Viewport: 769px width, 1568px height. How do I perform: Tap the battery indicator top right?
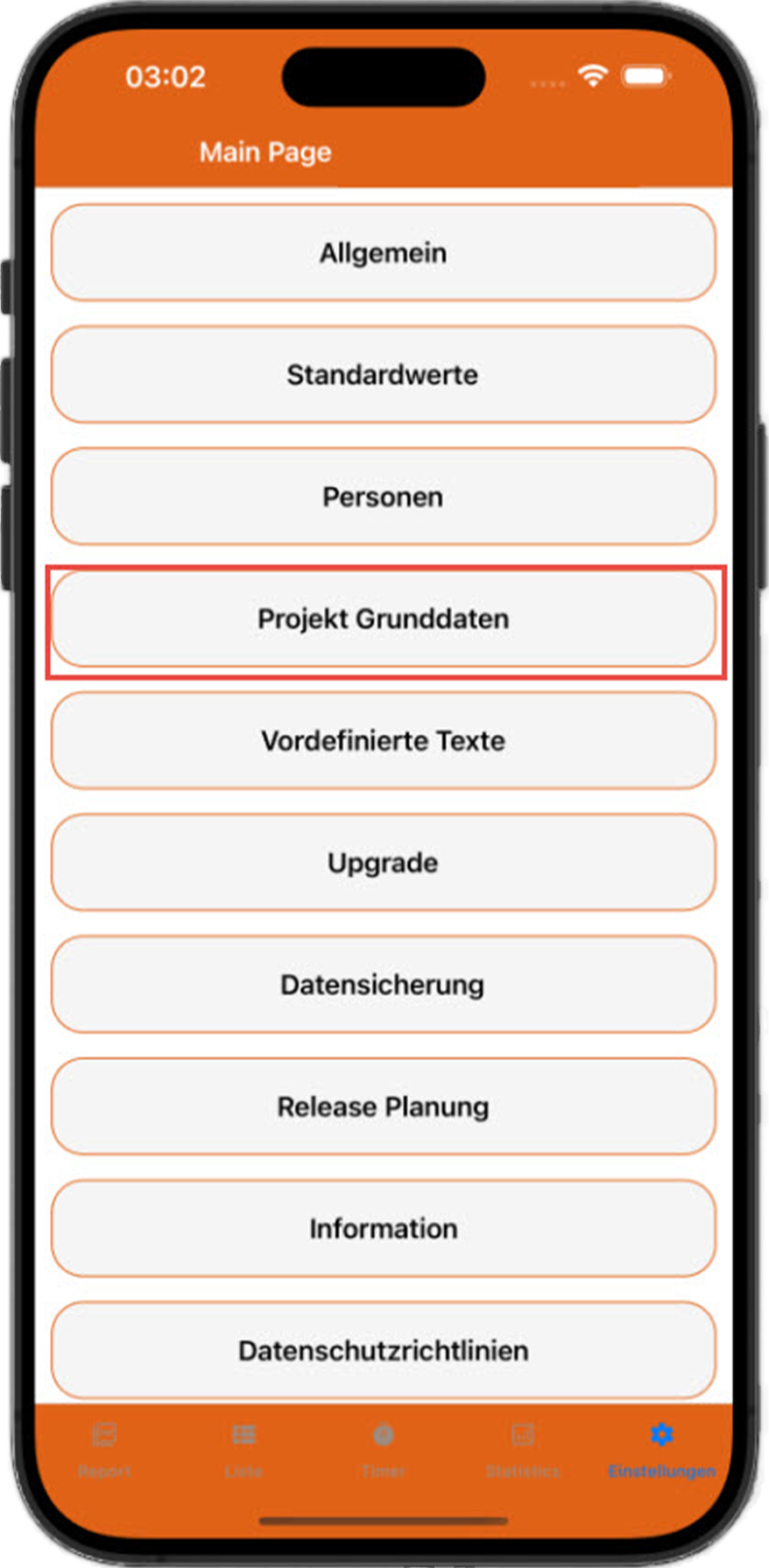[647, 78]
